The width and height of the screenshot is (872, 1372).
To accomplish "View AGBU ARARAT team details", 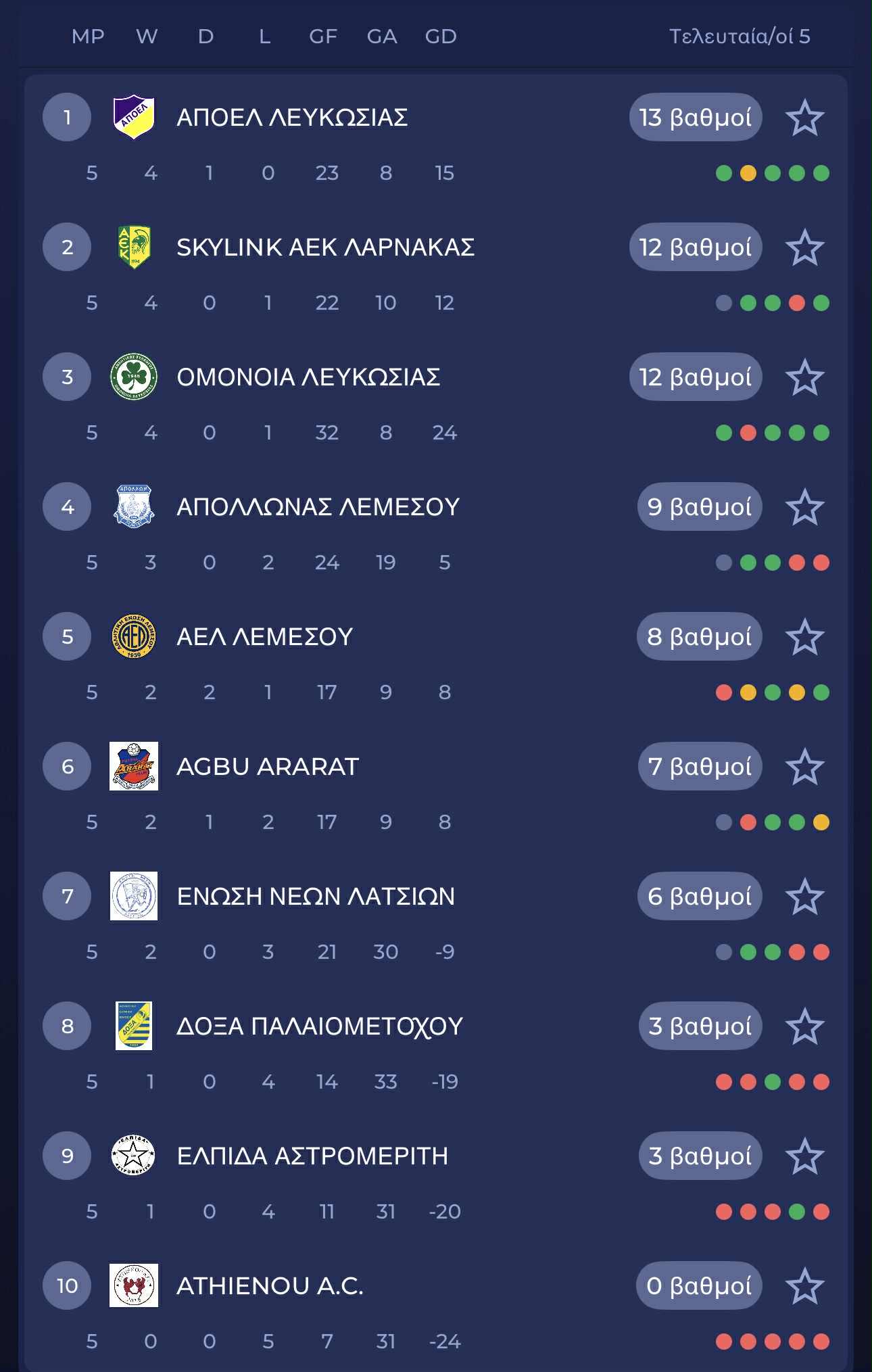I will tap(267, 767).
